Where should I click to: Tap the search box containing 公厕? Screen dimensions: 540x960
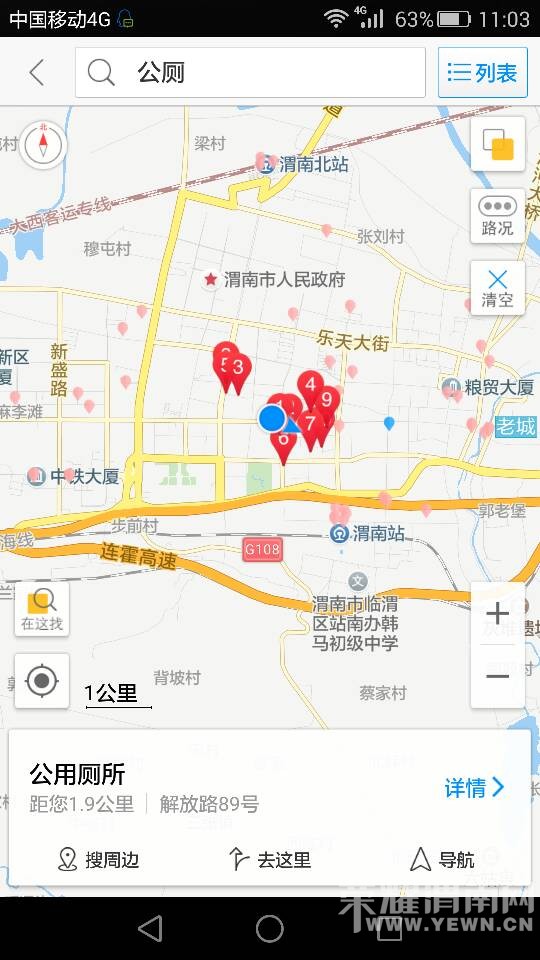250,73
